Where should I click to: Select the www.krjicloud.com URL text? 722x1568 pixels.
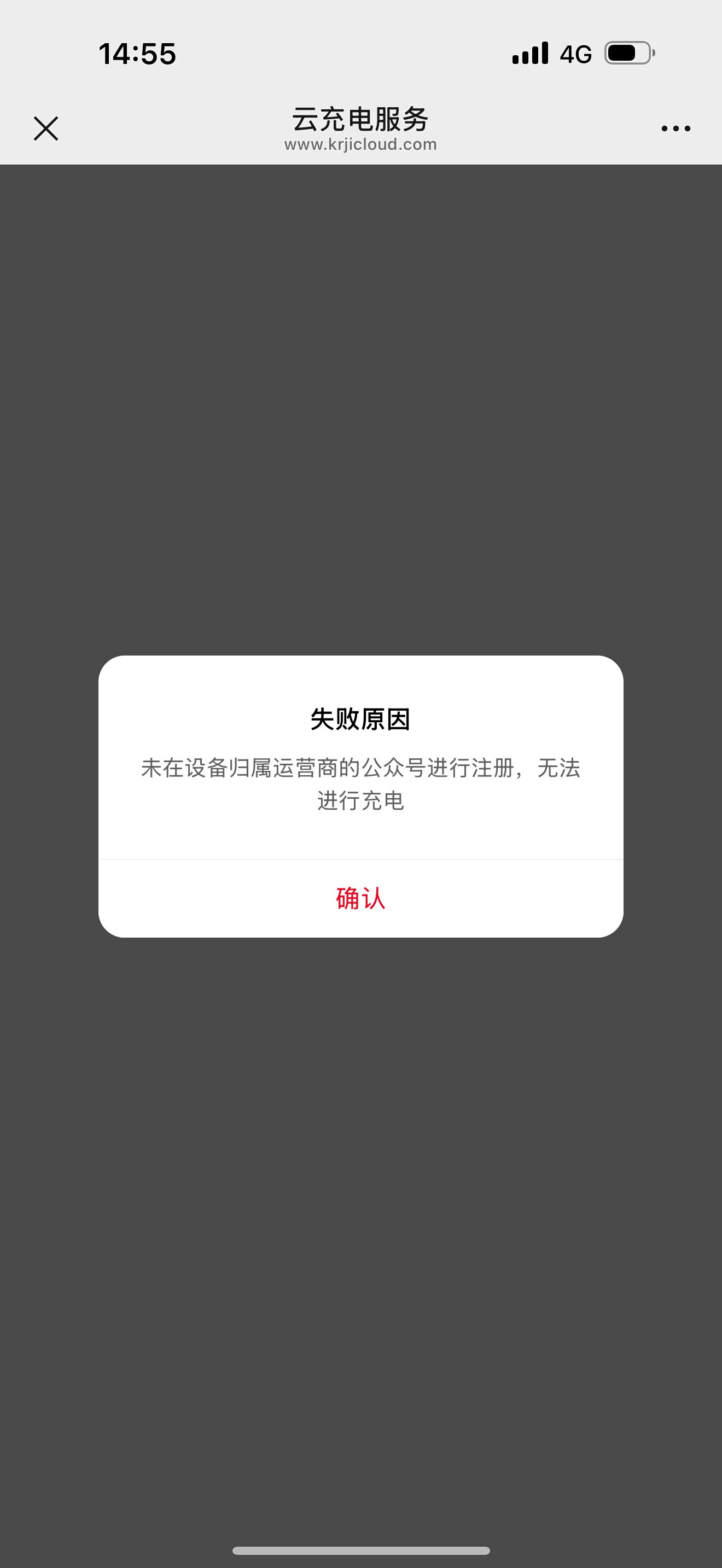tap(360, 145)
